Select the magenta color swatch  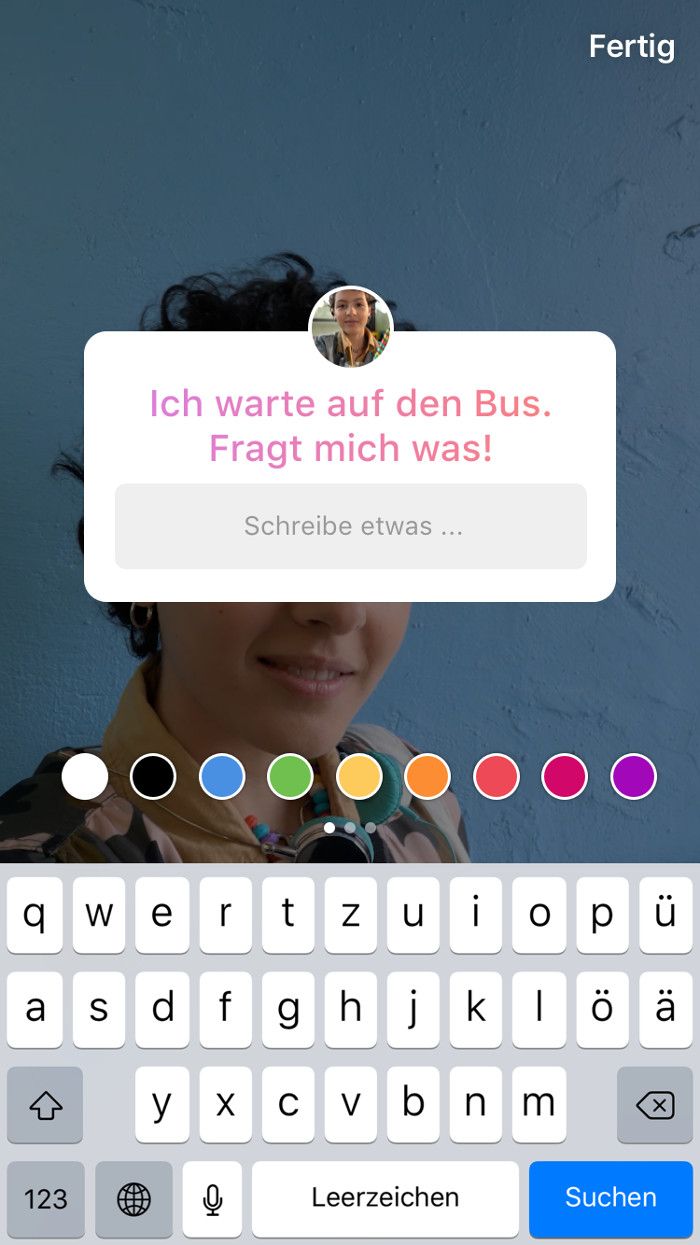564,777
